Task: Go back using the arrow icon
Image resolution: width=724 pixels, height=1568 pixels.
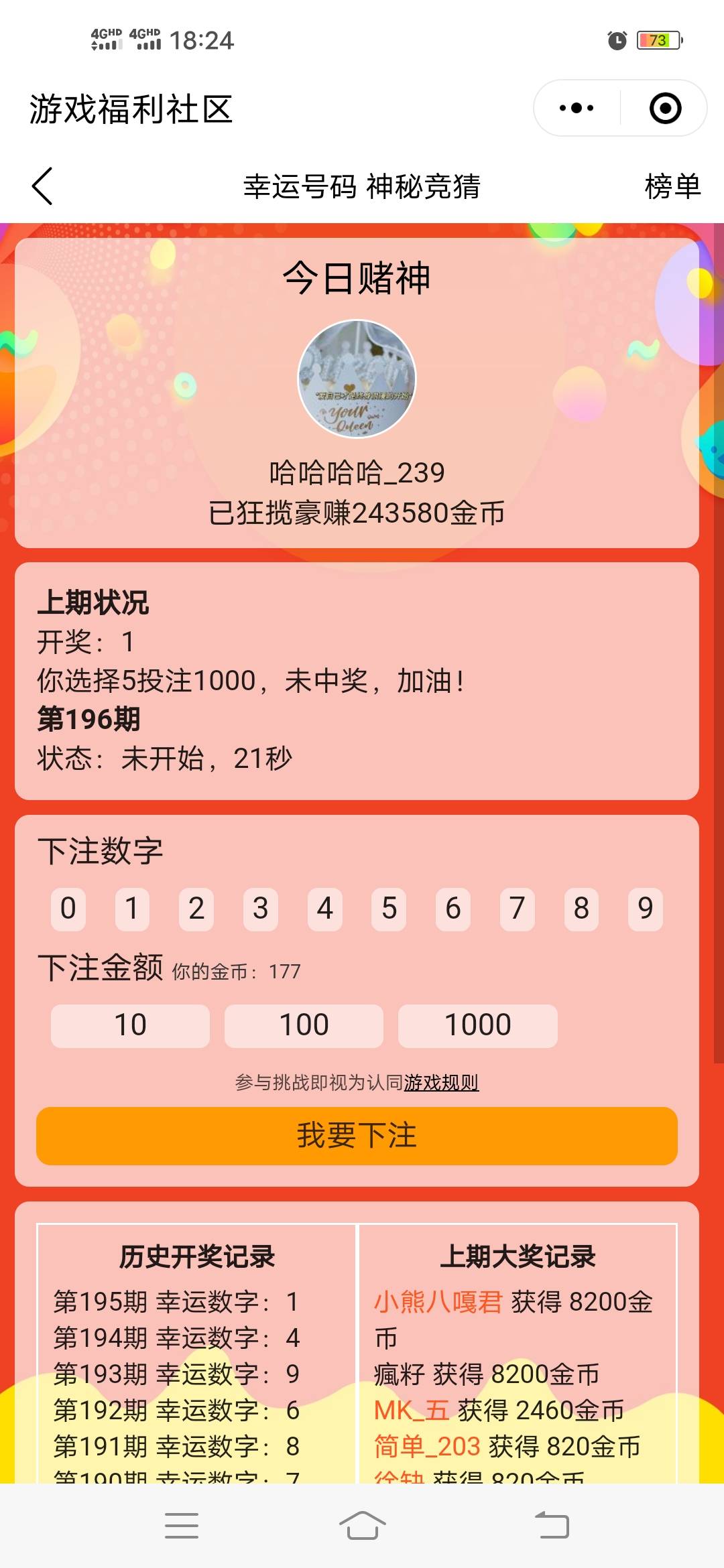Action: (x=42, y=186)
